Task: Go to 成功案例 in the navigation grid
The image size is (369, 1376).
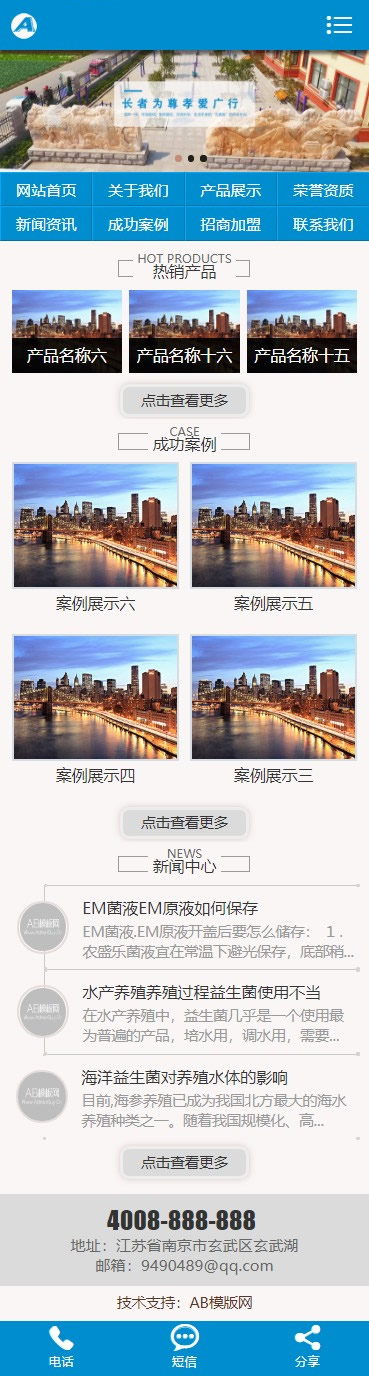Action: [x=138, y=224]
